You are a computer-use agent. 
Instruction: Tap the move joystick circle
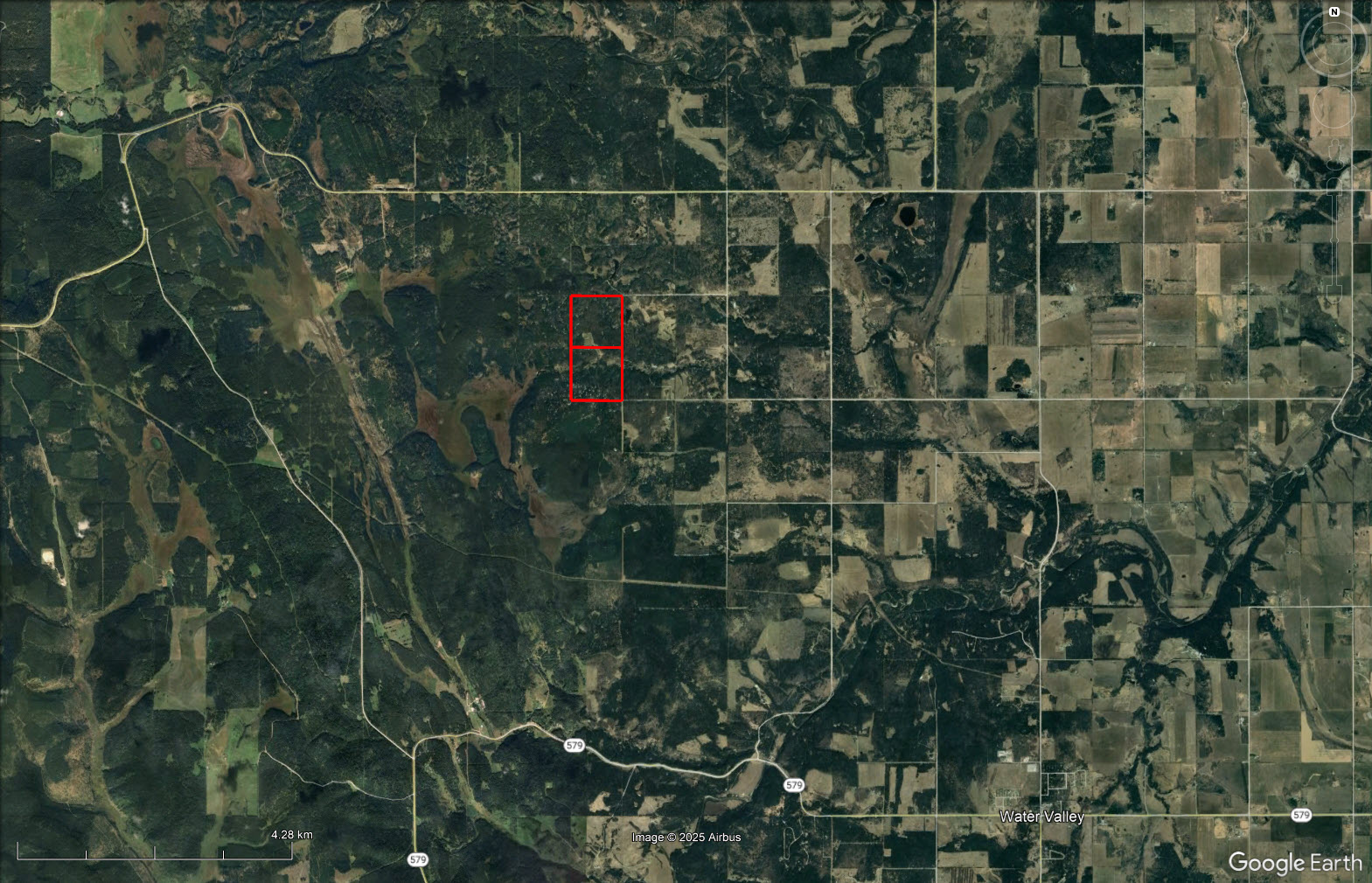(1334, 106)
